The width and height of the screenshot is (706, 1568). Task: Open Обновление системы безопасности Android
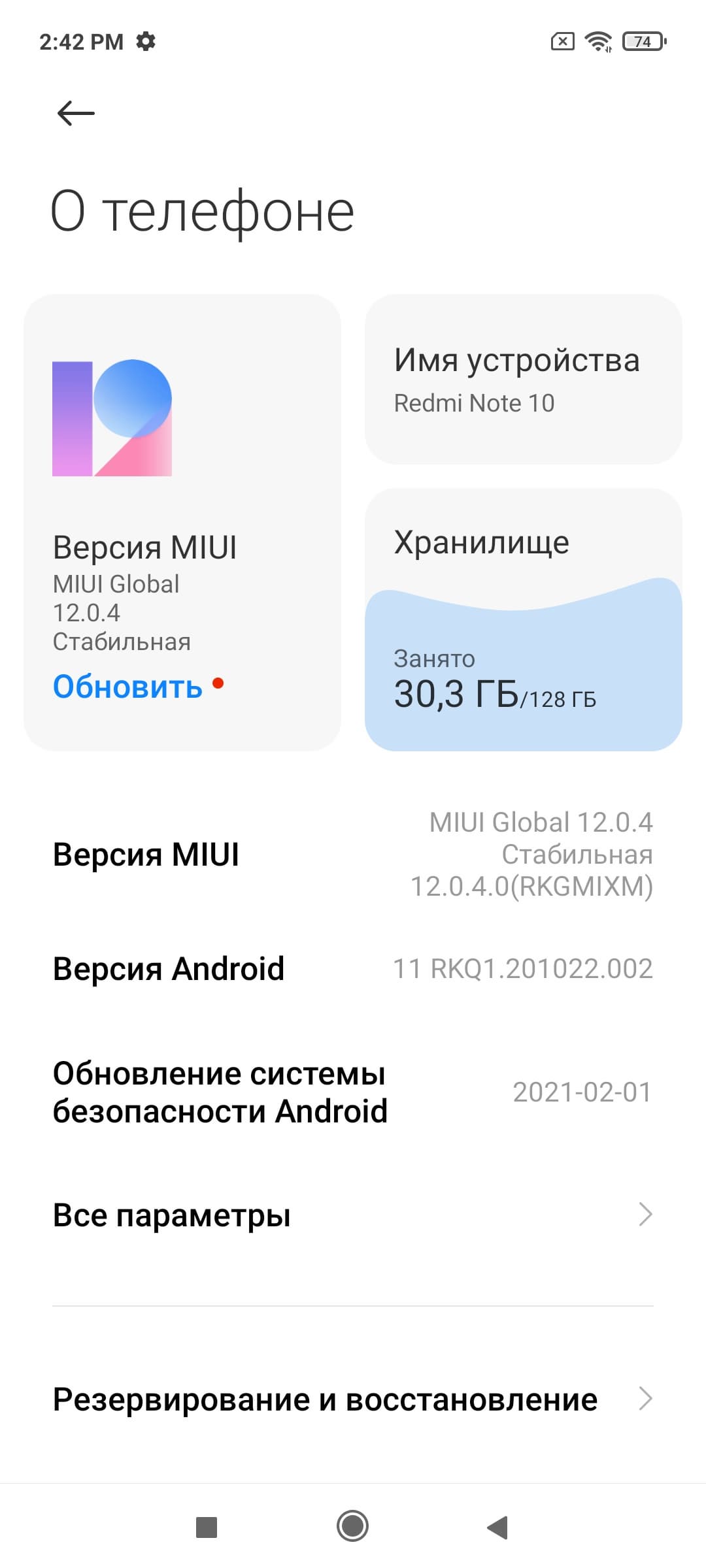[353, 1092]
